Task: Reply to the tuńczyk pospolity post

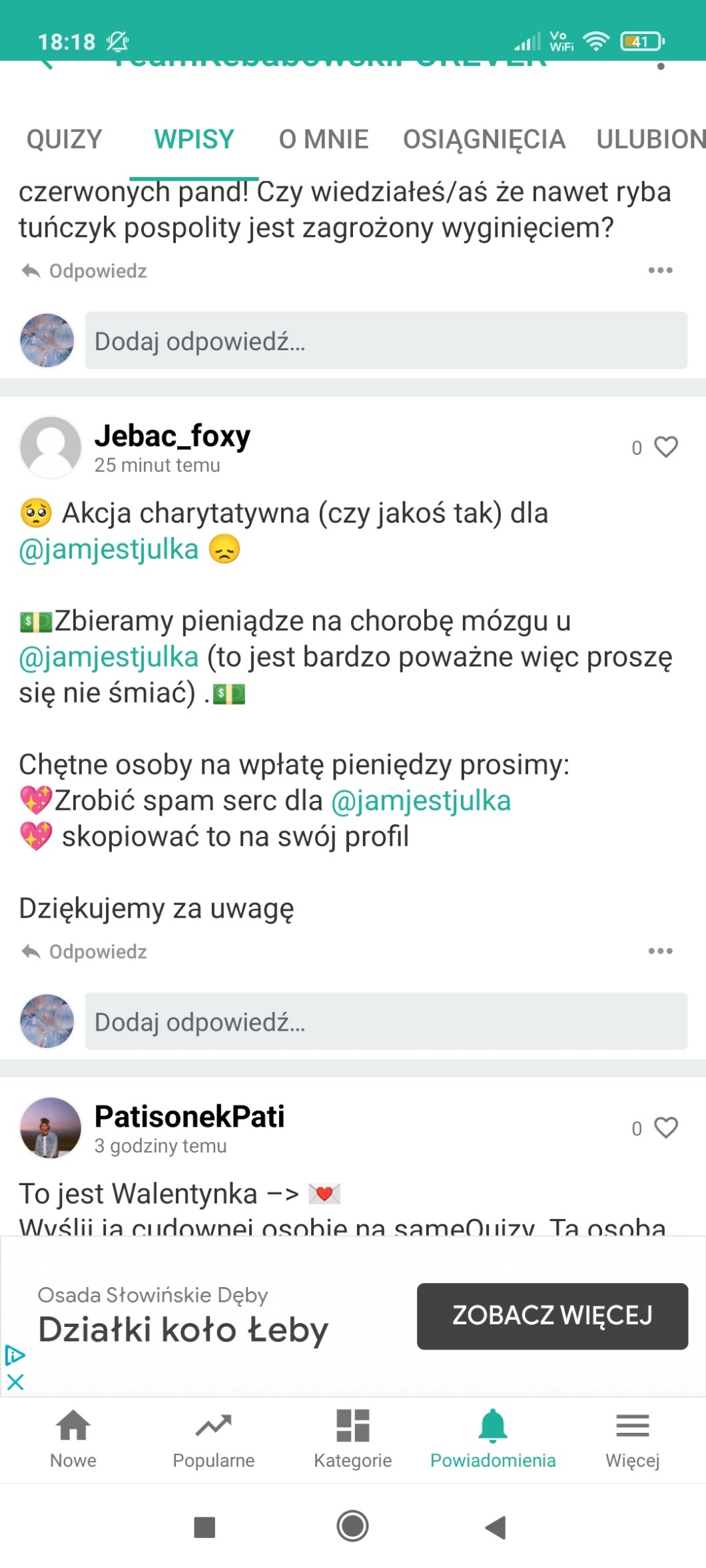Action: pos(85,271)
